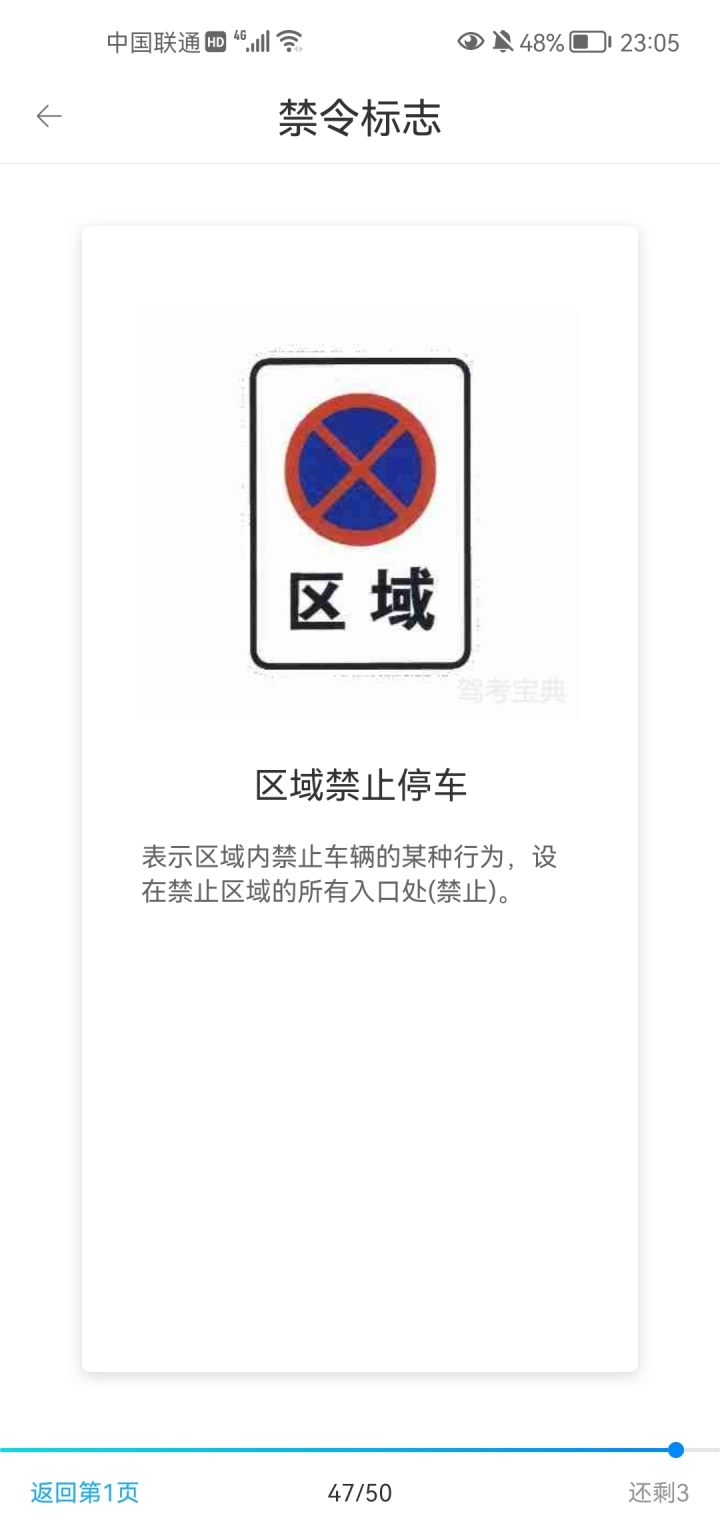Go back using the top-left arrow
Viewport: 720px width, 1540px height.
[x=49, y=117]
